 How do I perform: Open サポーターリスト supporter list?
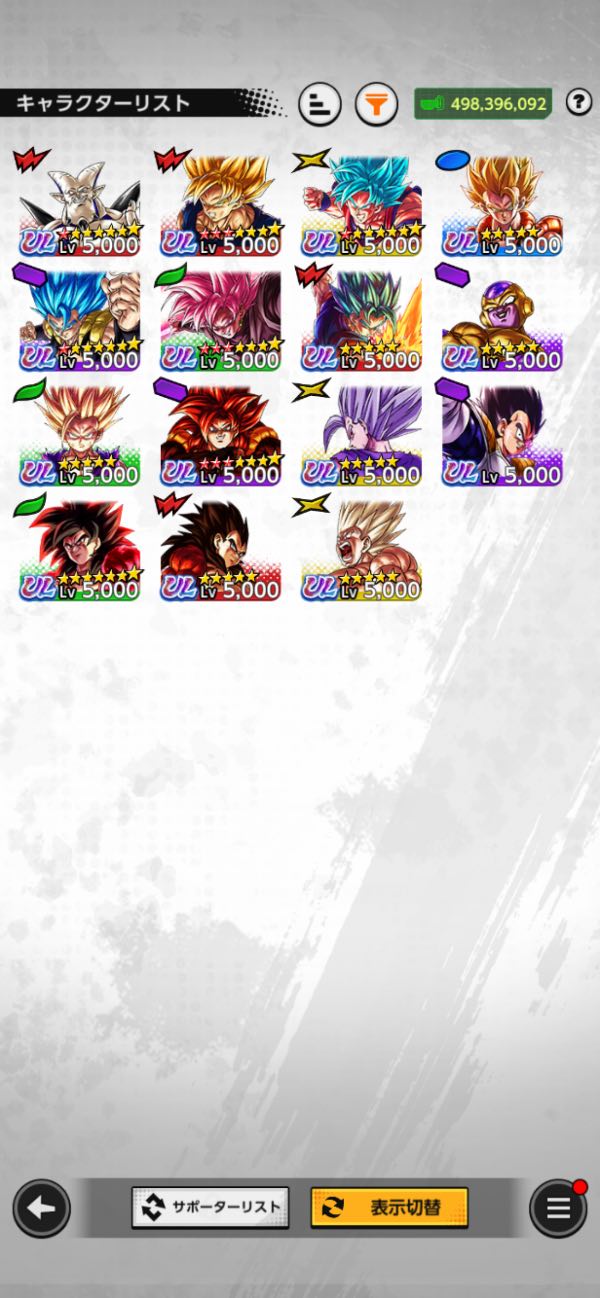tap(210, 1207)
